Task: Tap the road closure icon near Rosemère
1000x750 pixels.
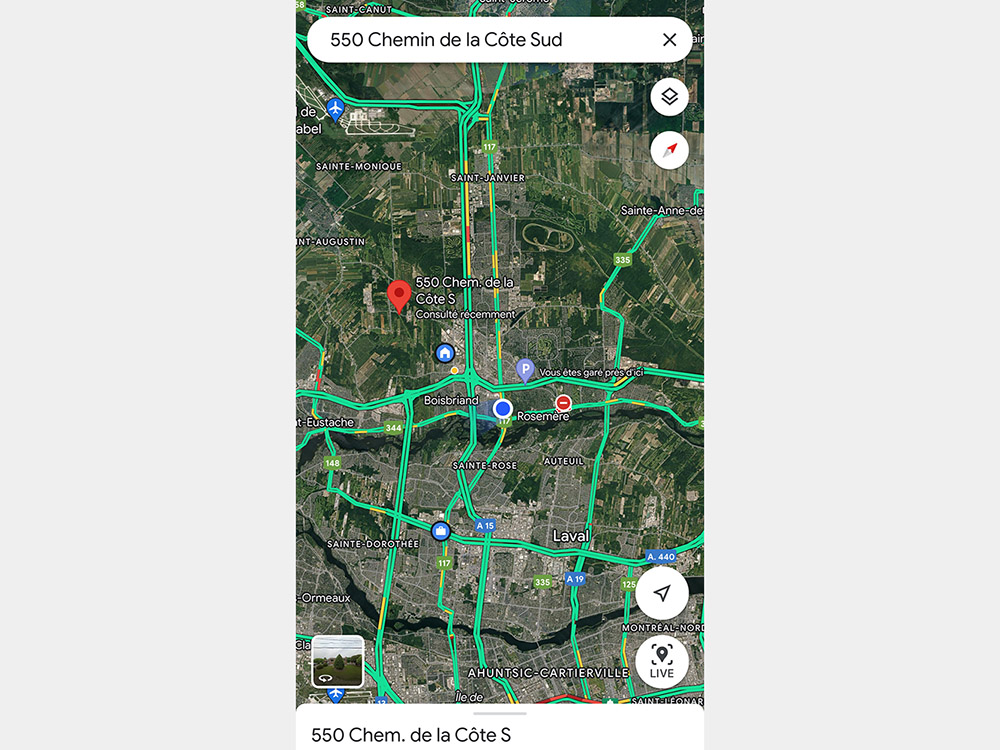Action: point(563,402)
